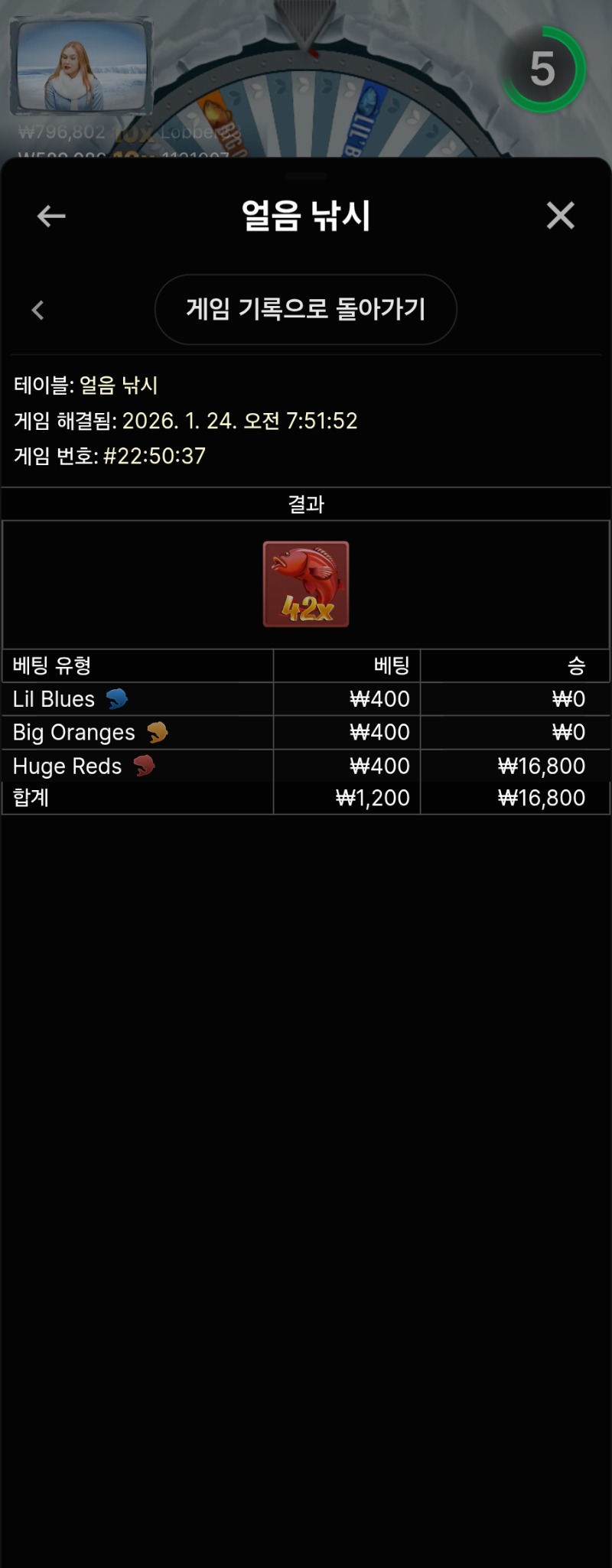Close the 얼음 낚시 panel

tap(560, 216)
